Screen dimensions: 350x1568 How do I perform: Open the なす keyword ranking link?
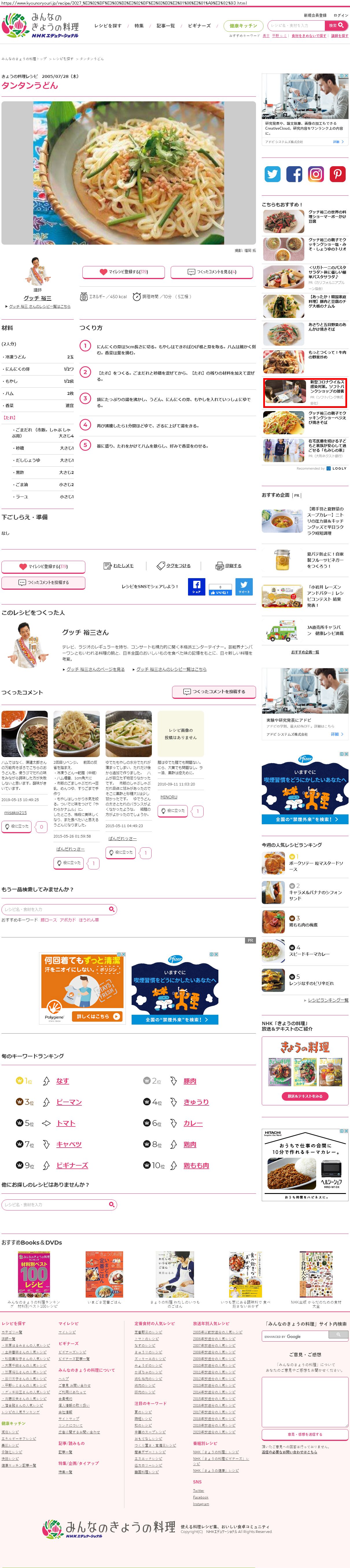coord(62,1081)
